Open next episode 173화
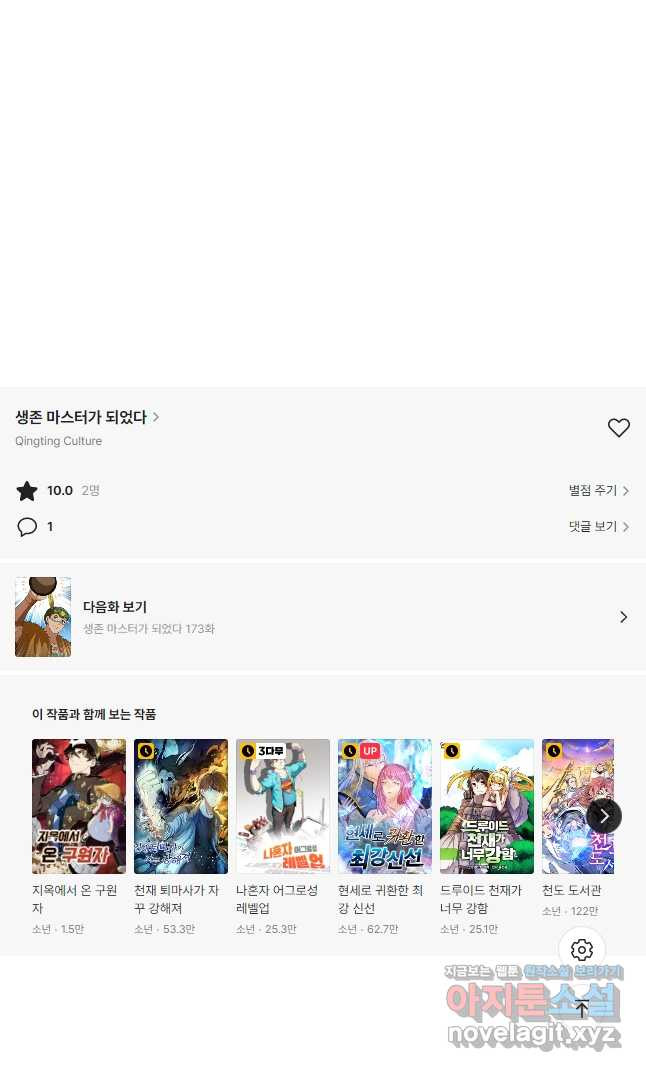The width and height of the screenshot is (646, 1072). coord(322,617)
